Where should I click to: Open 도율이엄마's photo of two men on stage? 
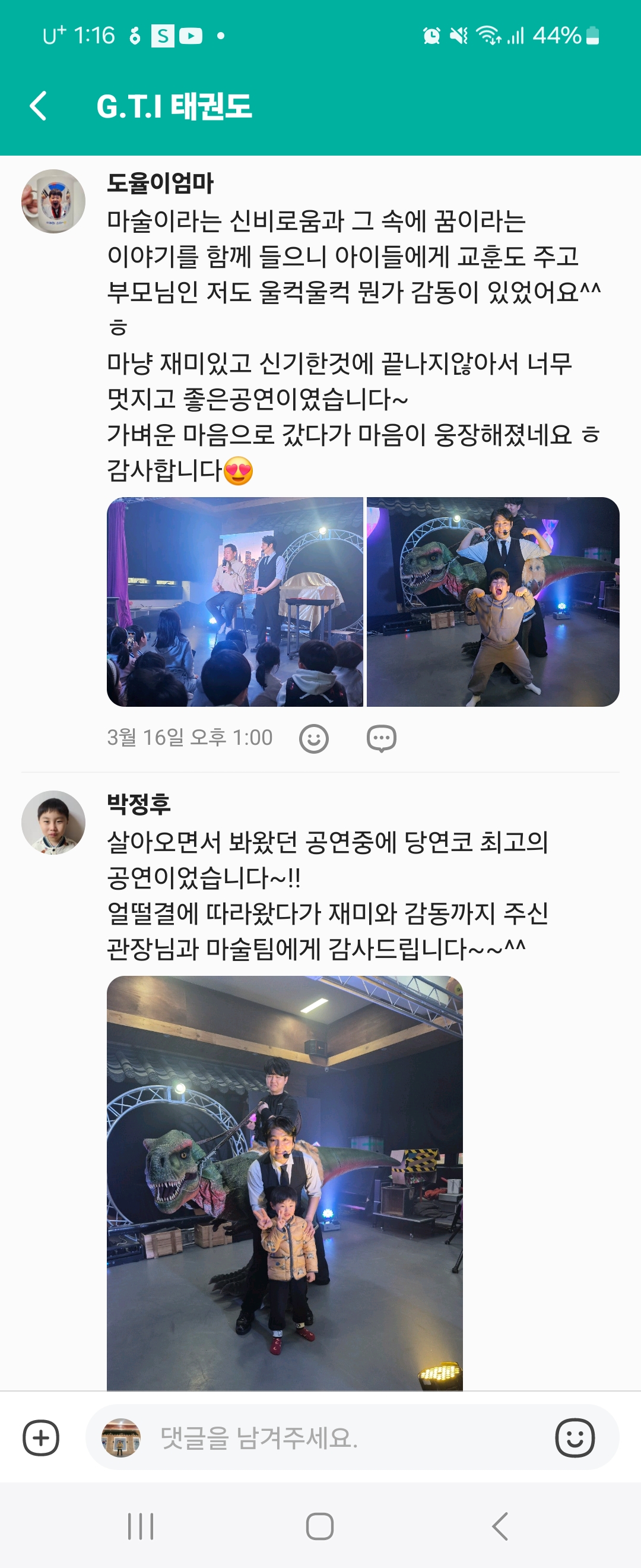pos(235,602)
